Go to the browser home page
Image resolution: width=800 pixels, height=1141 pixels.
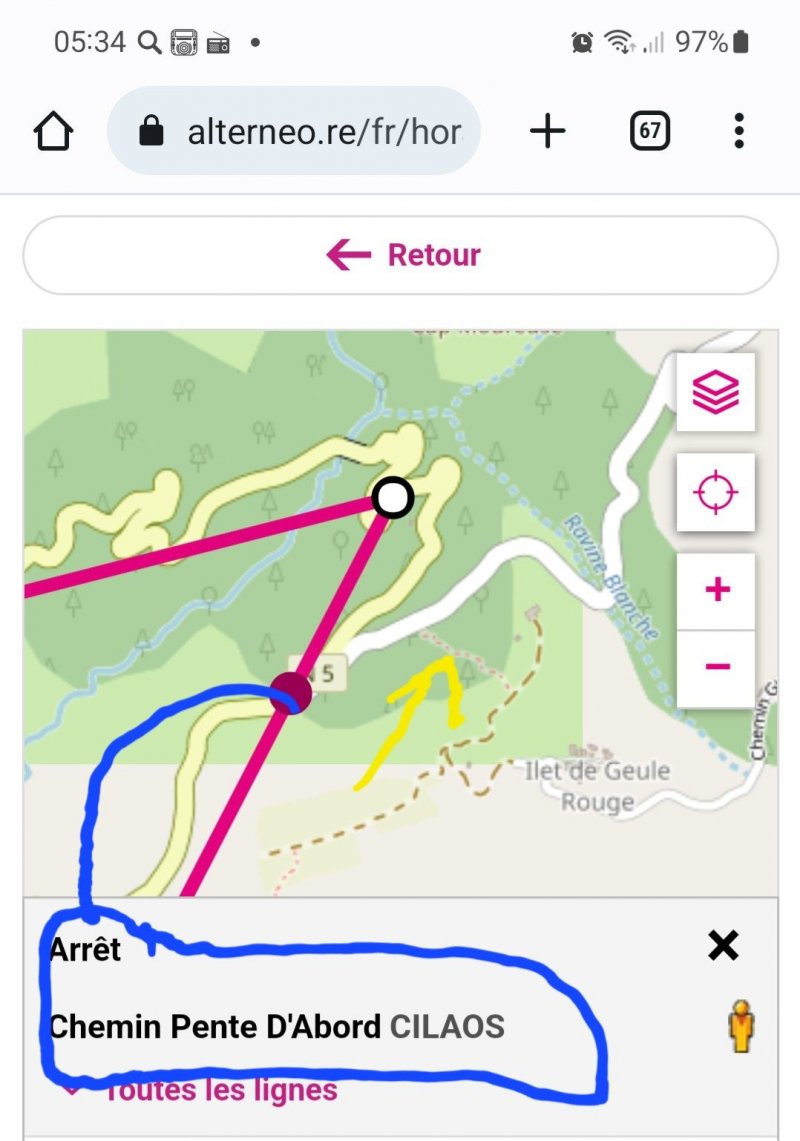pos(53,131)
